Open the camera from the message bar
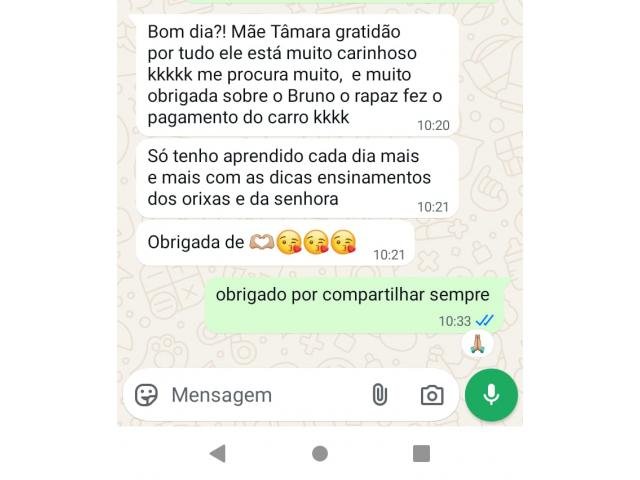Viewport: 640px width, 480px height. click(x=431, y=395)
